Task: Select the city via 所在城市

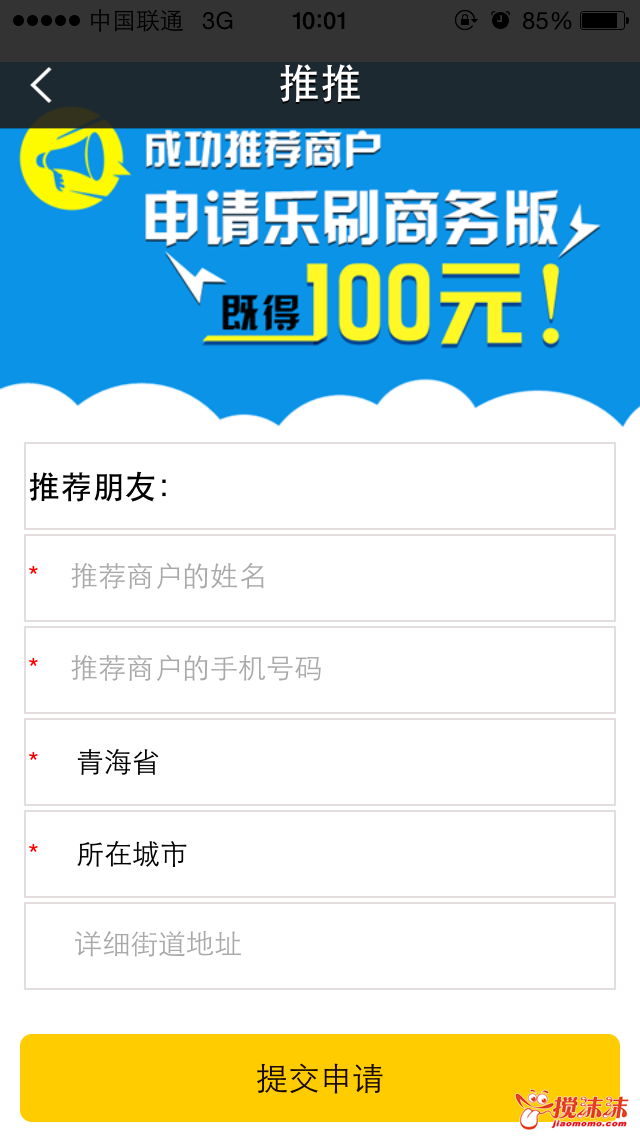Action: pyautogui.click(x=320, y=854)
